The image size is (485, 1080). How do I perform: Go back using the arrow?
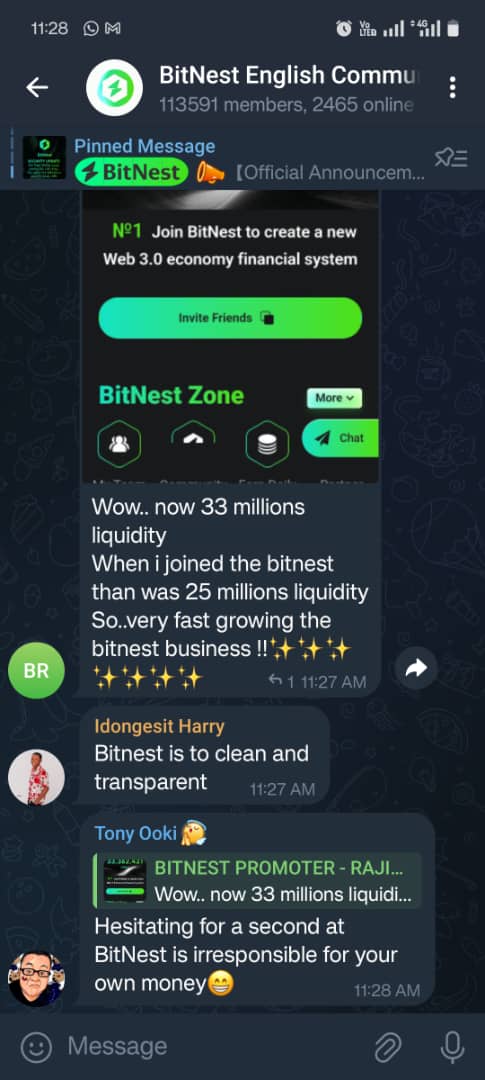37,87
